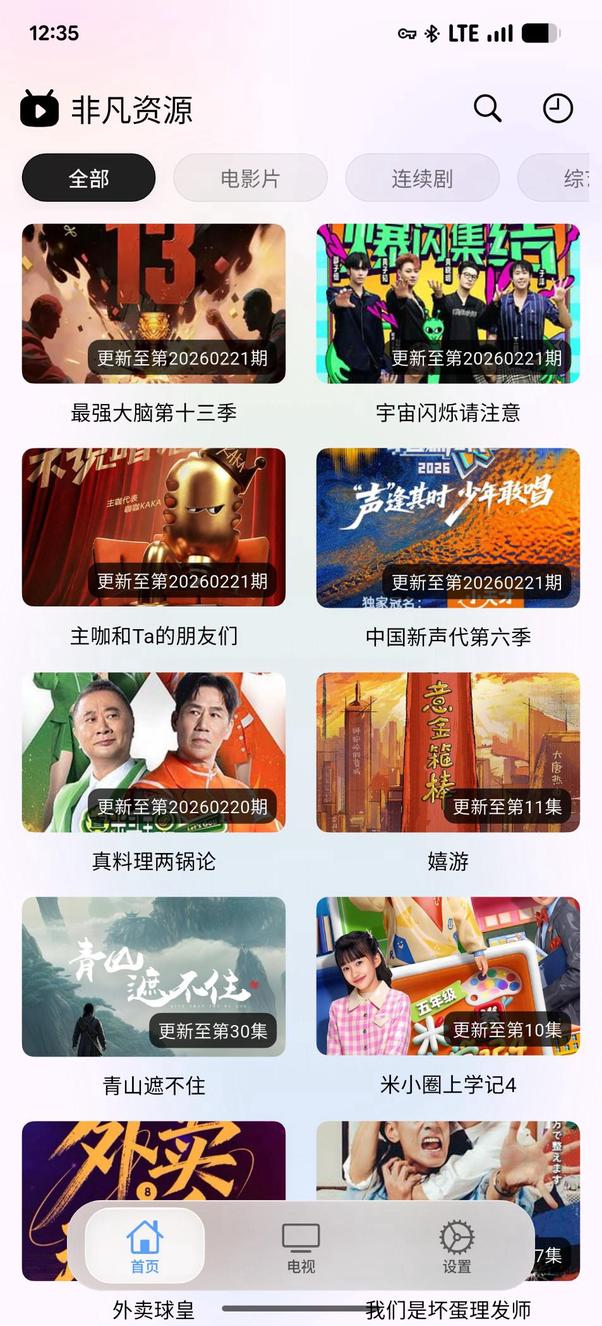Open 真料理两锅论 show card
This screenshot has width=602, height=1326.
pos(154,752)
